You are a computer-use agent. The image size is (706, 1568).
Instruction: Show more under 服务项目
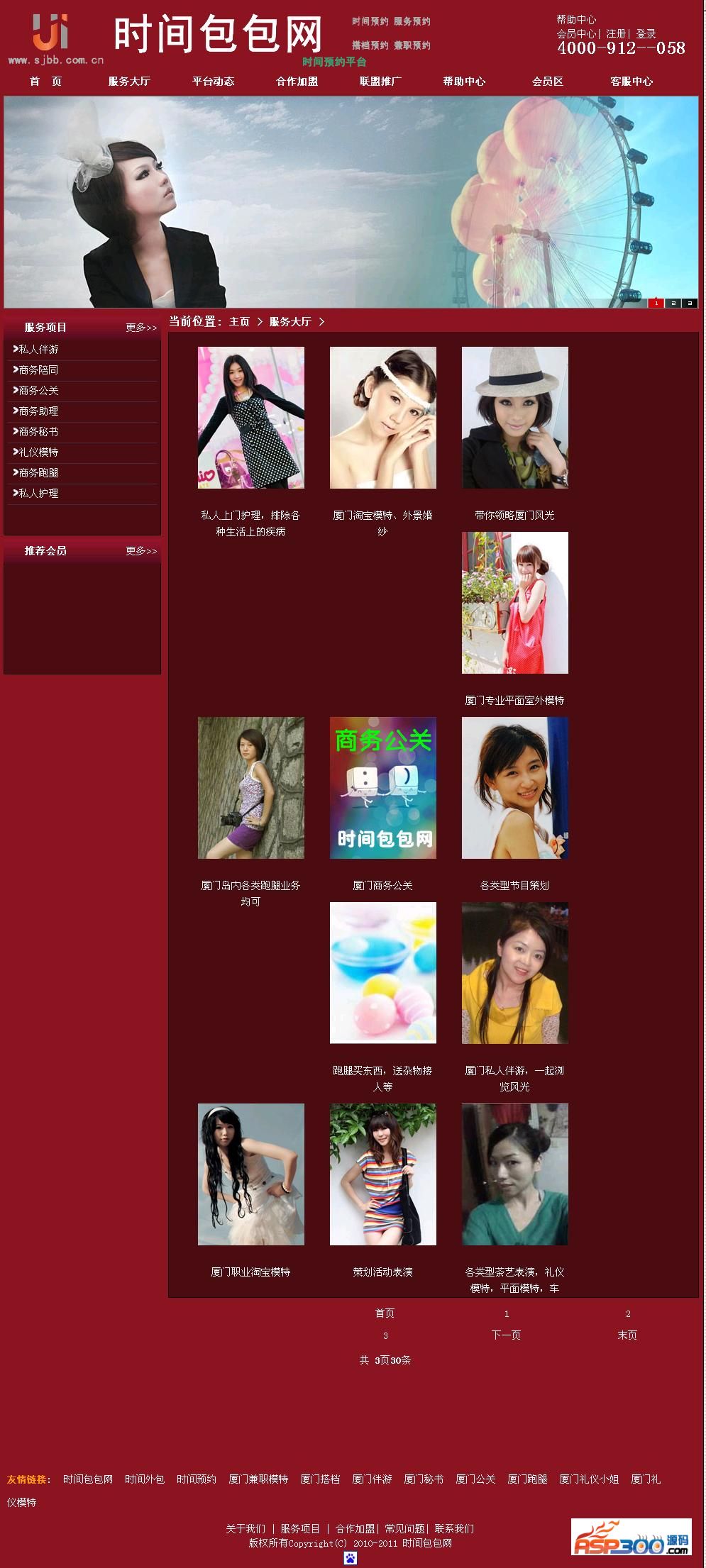(141, 328)
